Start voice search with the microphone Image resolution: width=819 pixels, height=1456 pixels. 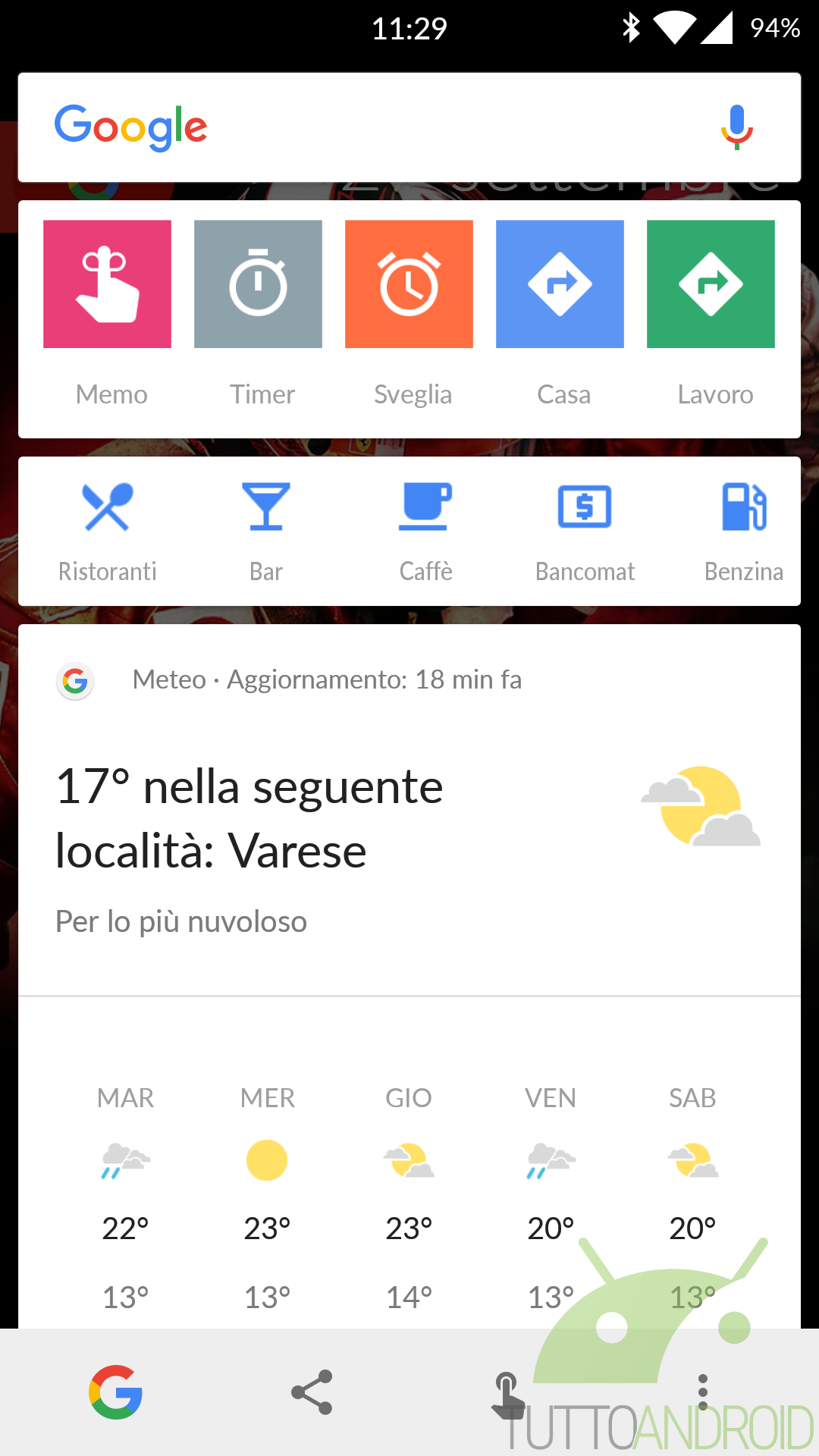(x=736, y=127)
